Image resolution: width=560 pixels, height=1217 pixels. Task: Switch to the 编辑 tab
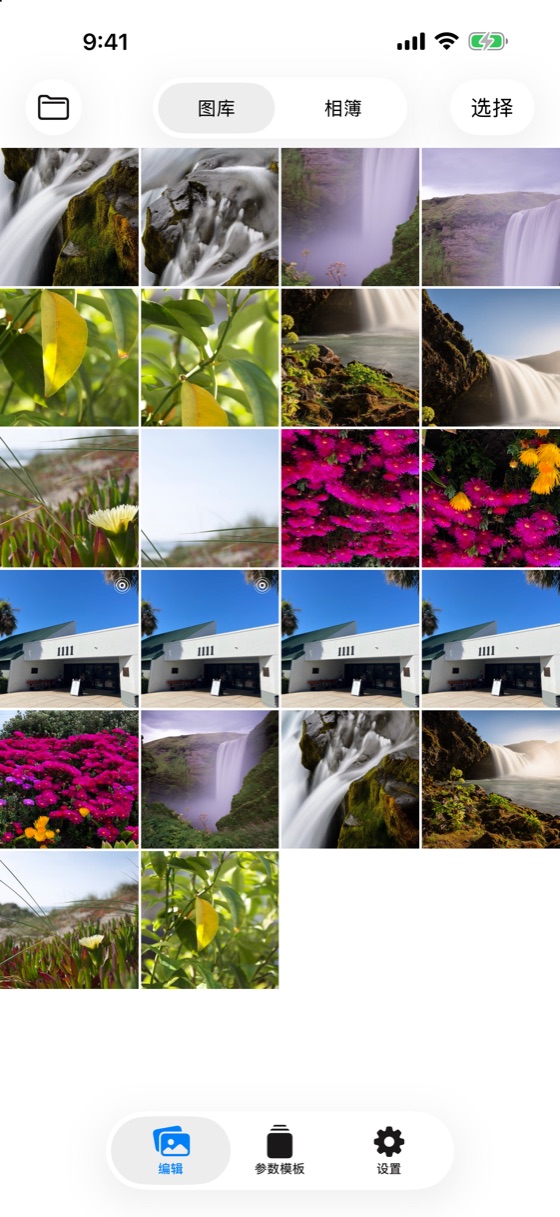(x=171, y=1150)
